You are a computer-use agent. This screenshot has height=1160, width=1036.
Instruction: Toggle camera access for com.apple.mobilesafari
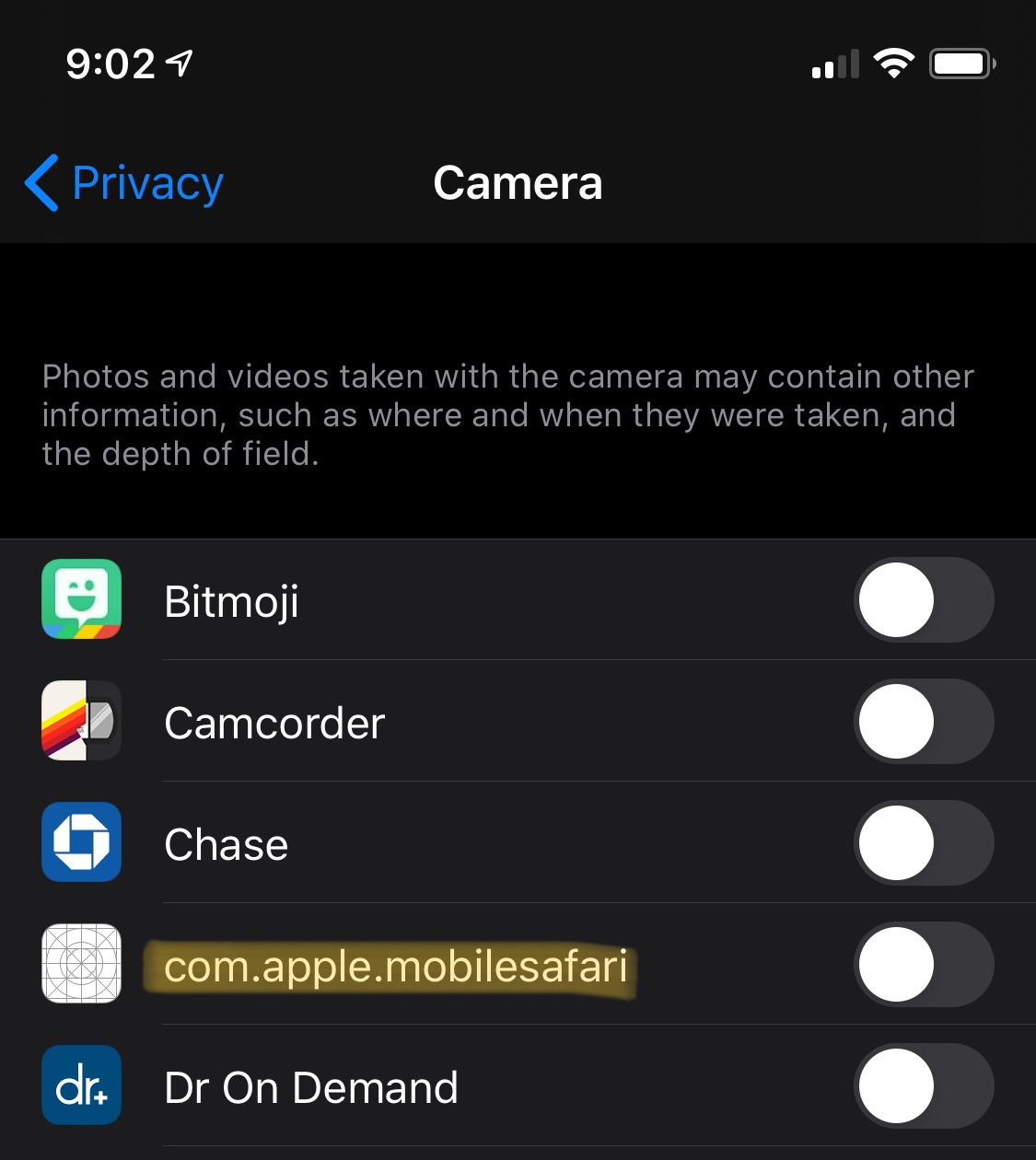[x=924, y=965]
